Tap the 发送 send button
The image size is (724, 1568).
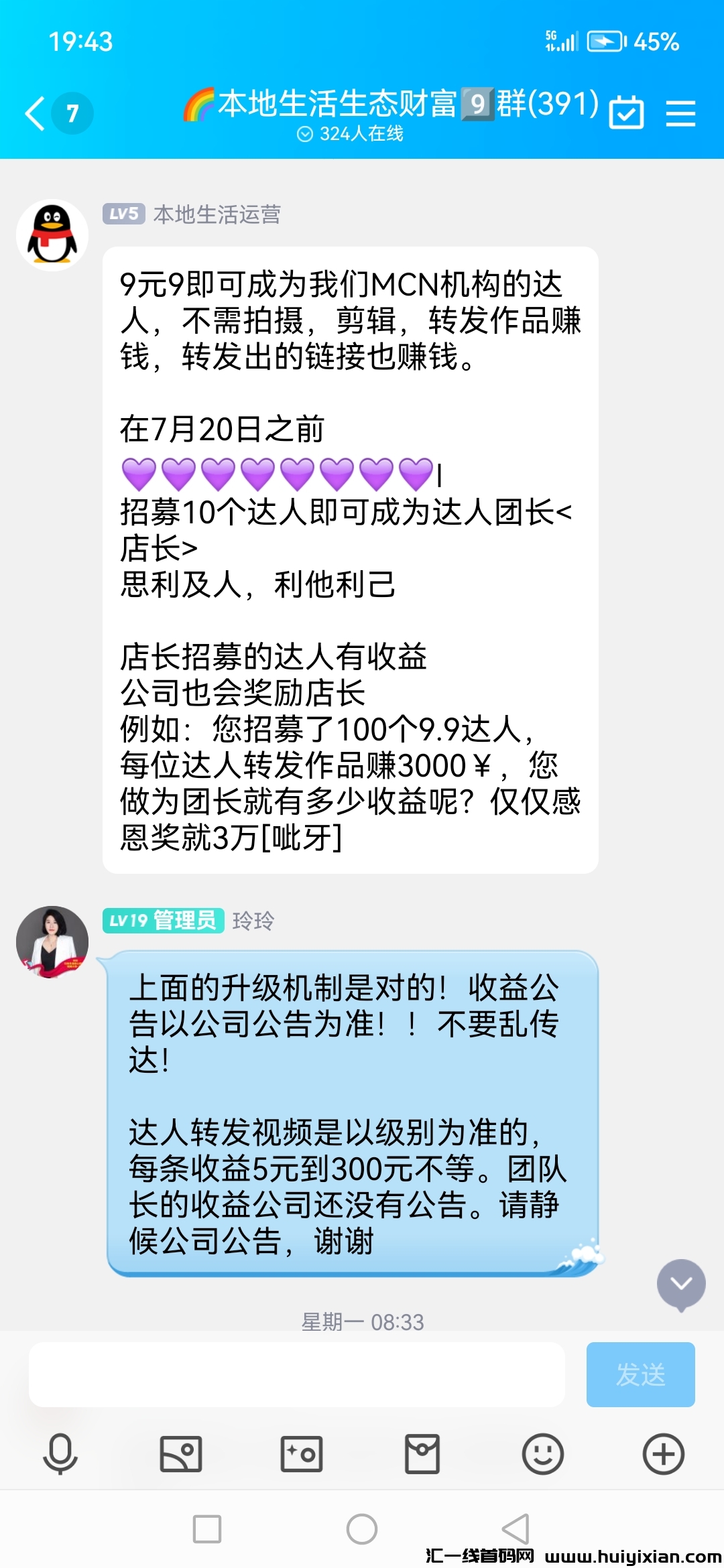[640, 1375]
